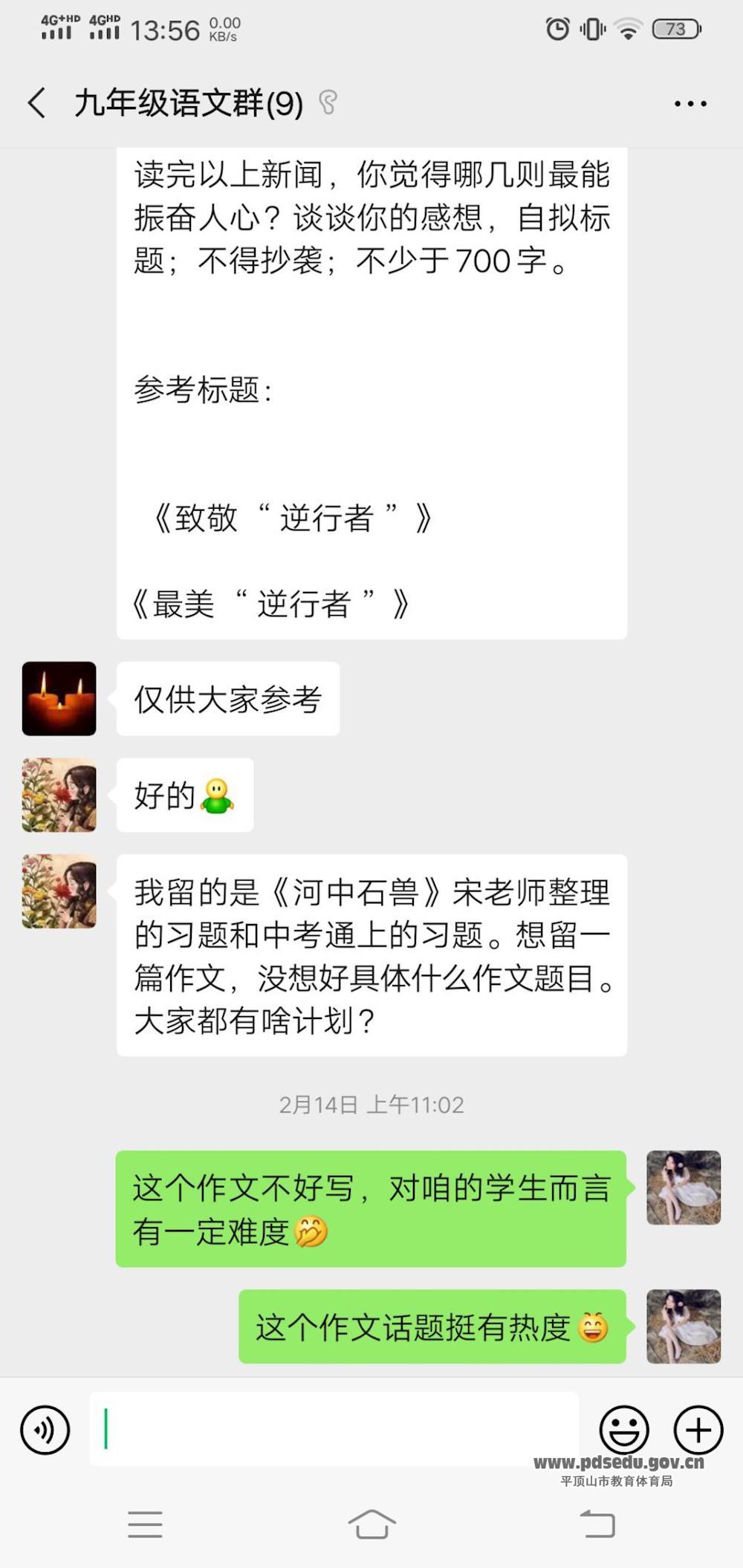743x1568 pixels.
Task: Open the chat's three-dot menu
Action: point(690,103)
